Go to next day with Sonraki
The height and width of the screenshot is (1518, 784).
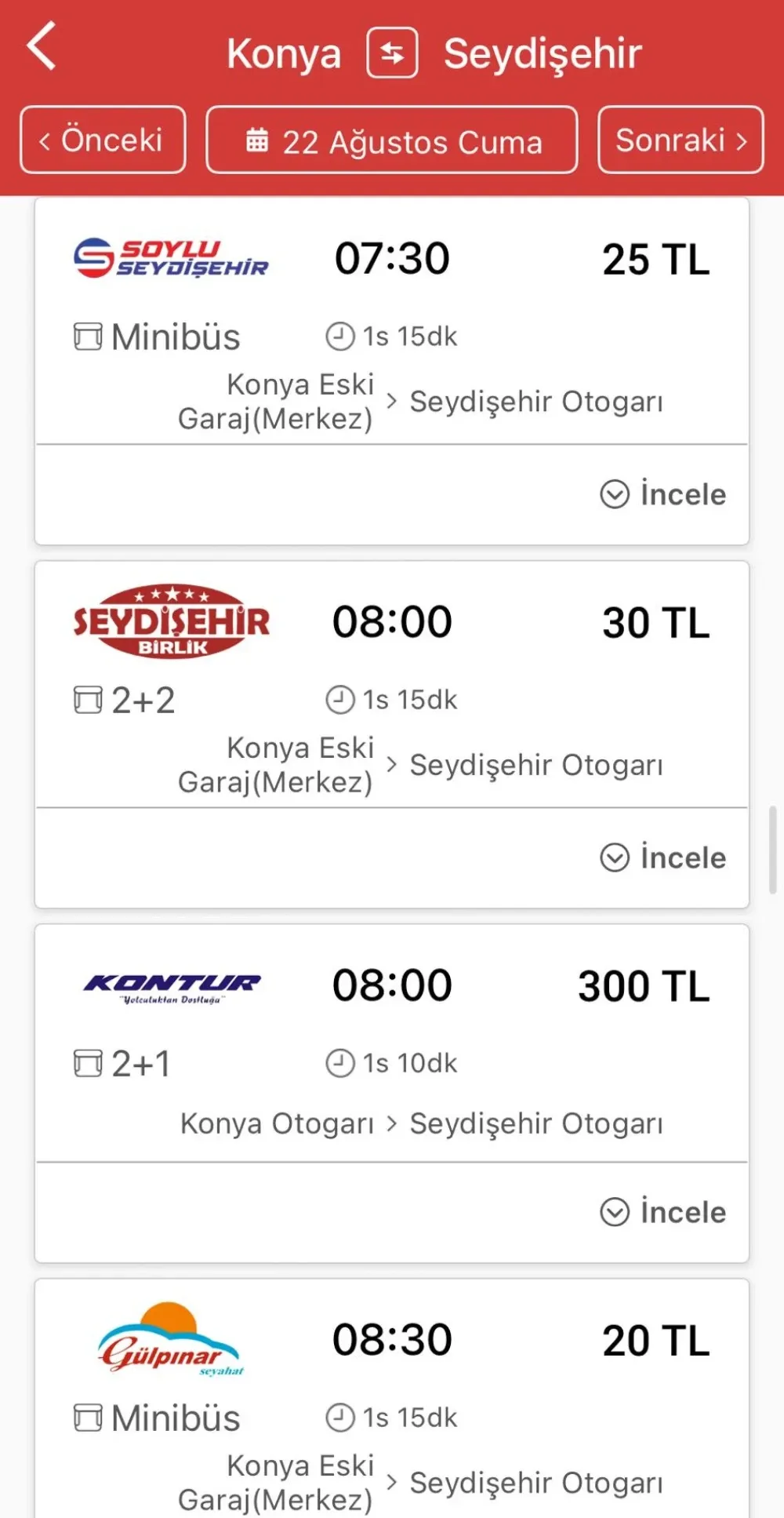pyautogui.click(x=680, y=140)
